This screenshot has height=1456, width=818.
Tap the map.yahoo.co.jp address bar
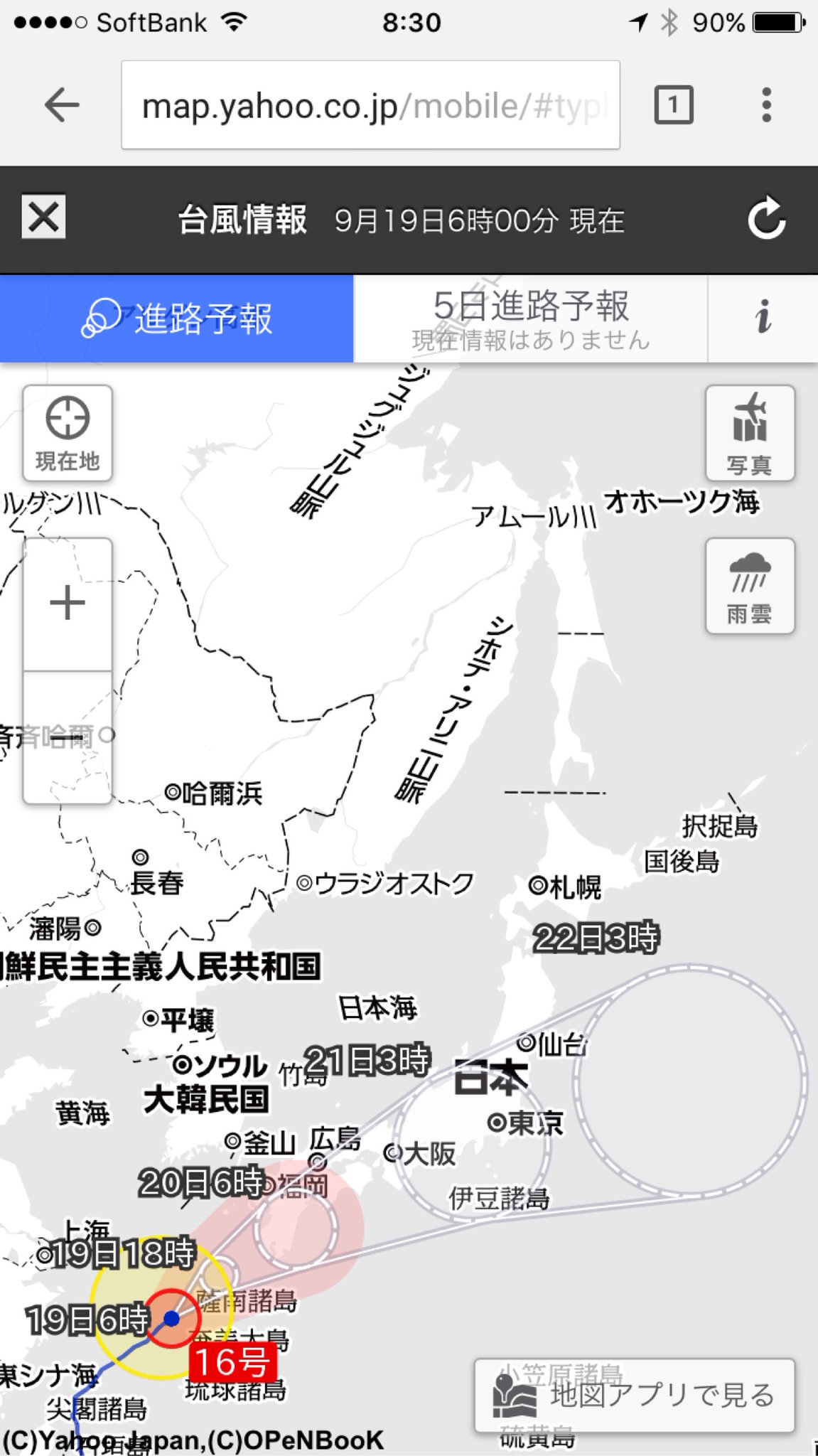coord(370,105)
